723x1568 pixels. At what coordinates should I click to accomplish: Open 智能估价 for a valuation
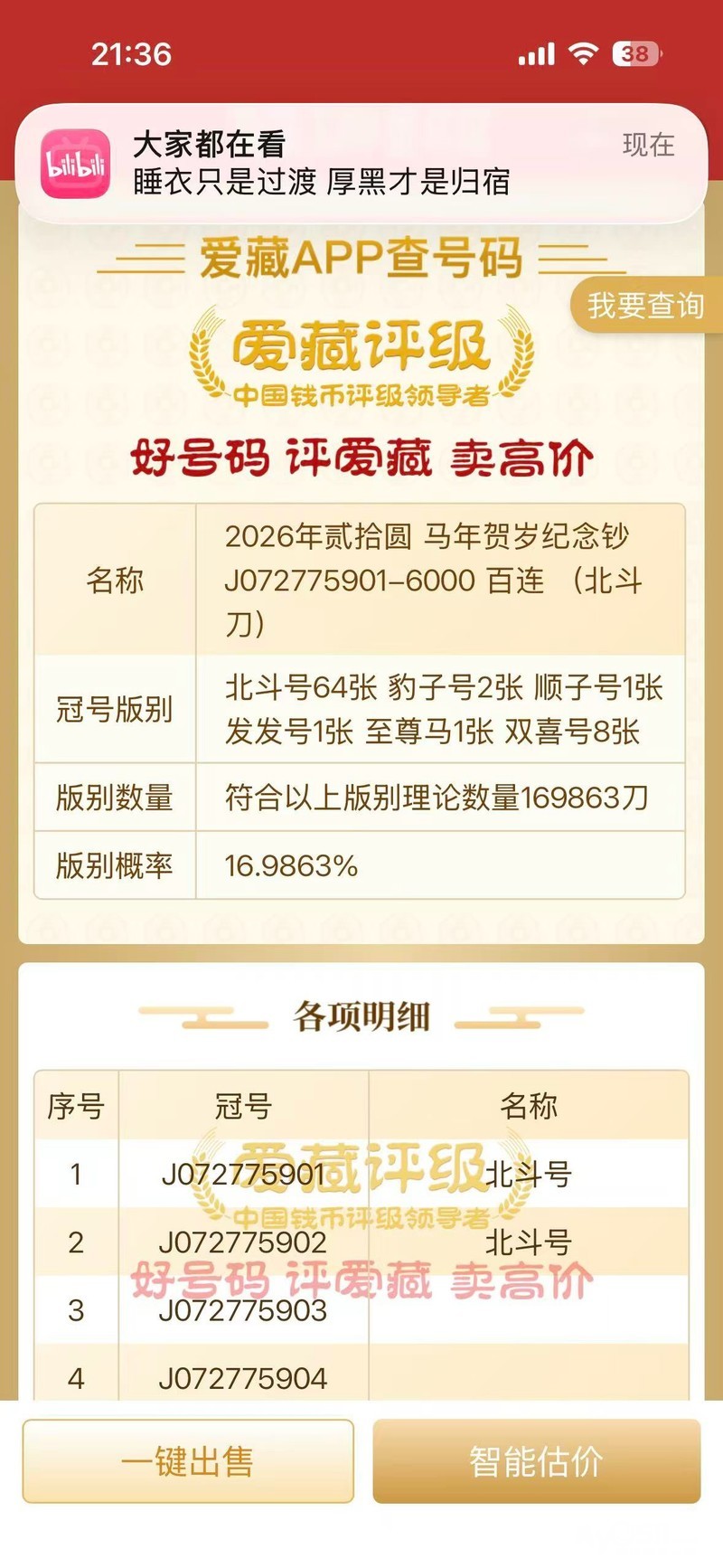pyautogui.click(x=536, y=1461)
